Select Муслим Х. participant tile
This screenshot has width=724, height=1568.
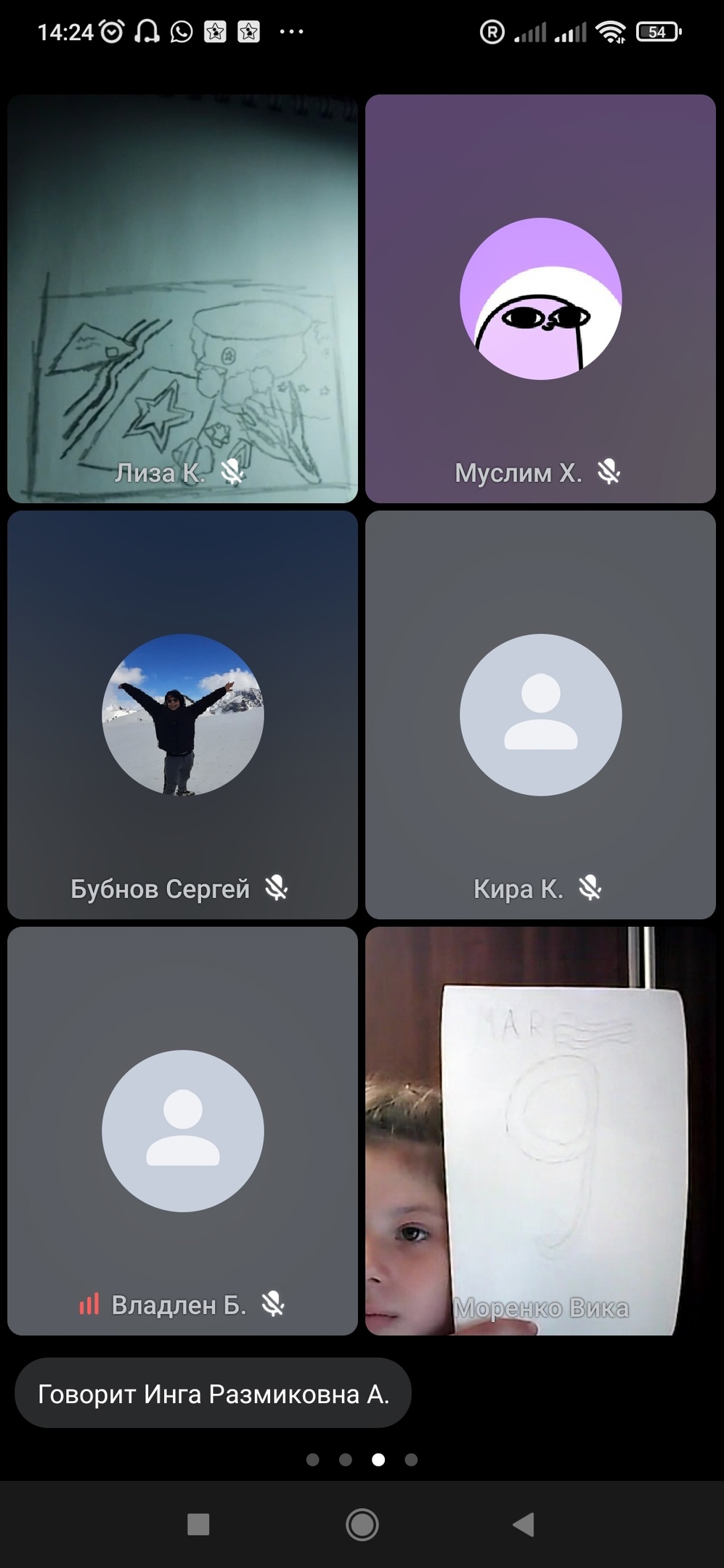click(540, 298)
